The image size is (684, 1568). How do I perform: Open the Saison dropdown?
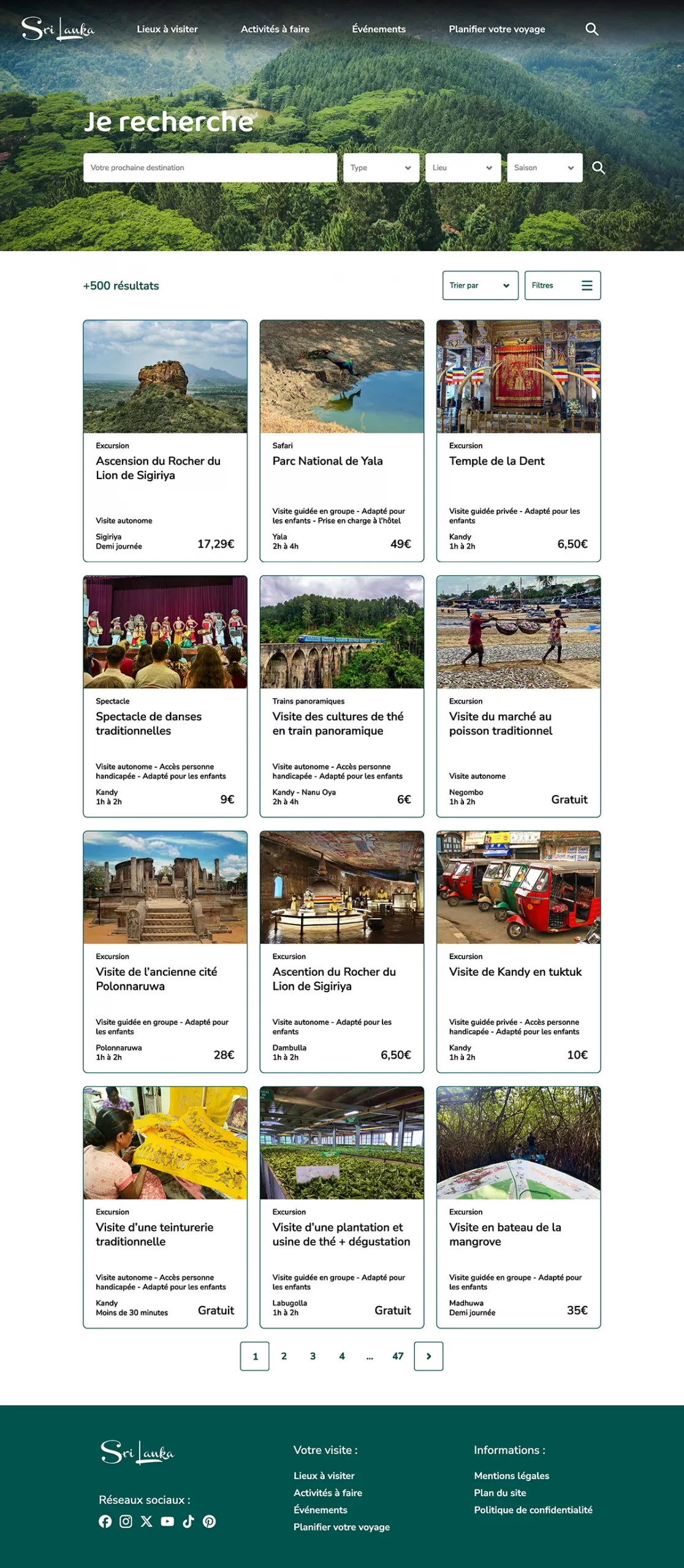[543, 167]
